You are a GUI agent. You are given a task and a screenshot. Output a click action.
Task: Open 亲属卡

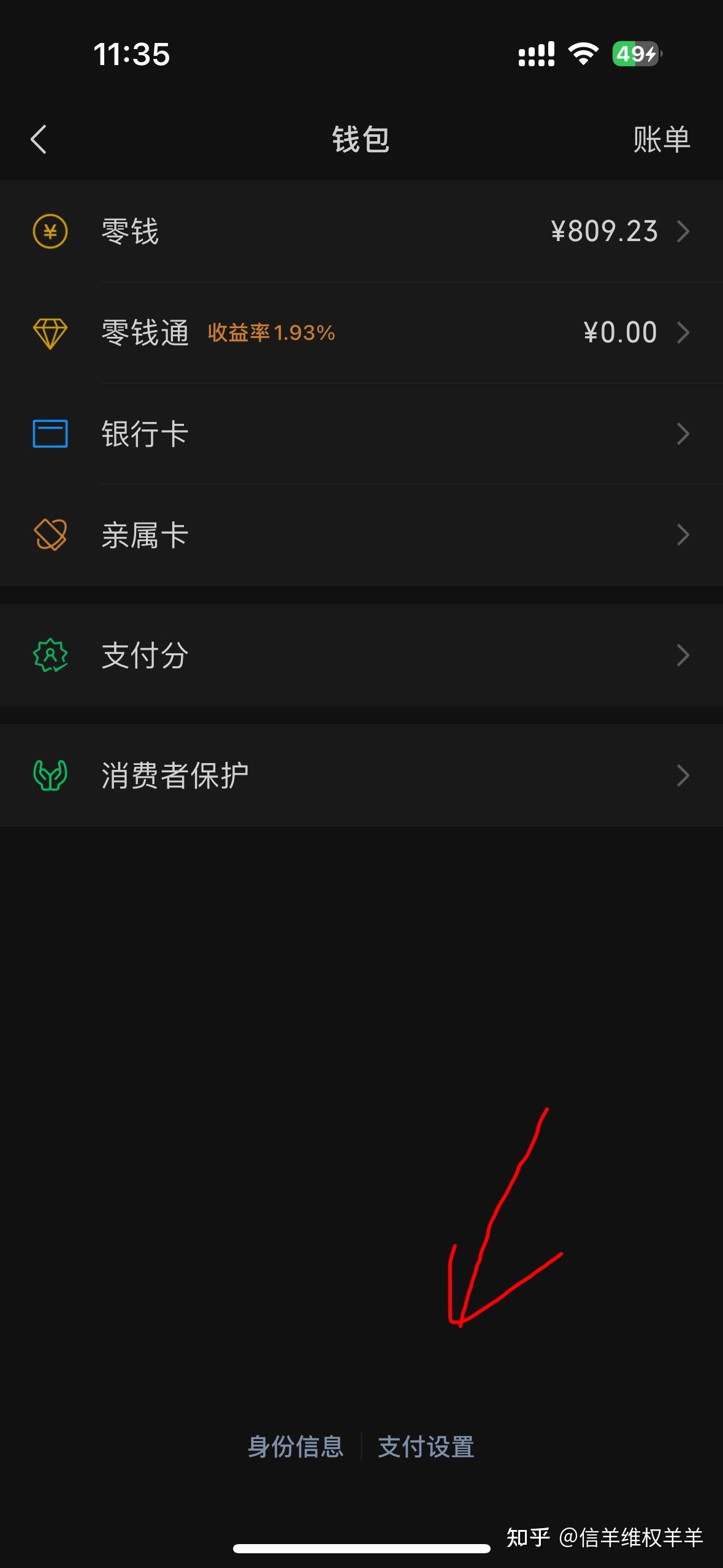[361, 535]
